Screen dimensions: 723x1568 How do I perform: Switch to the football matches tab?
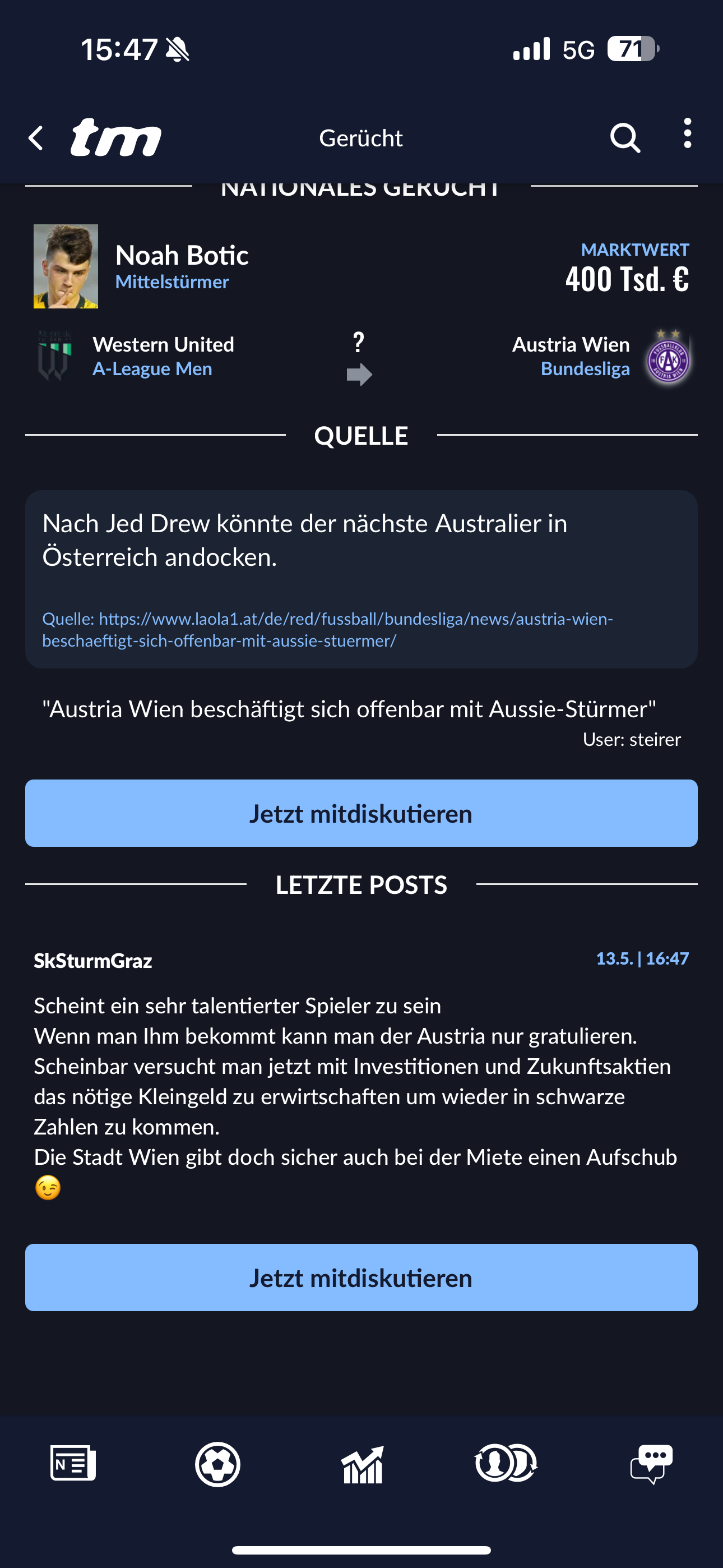217,1463
